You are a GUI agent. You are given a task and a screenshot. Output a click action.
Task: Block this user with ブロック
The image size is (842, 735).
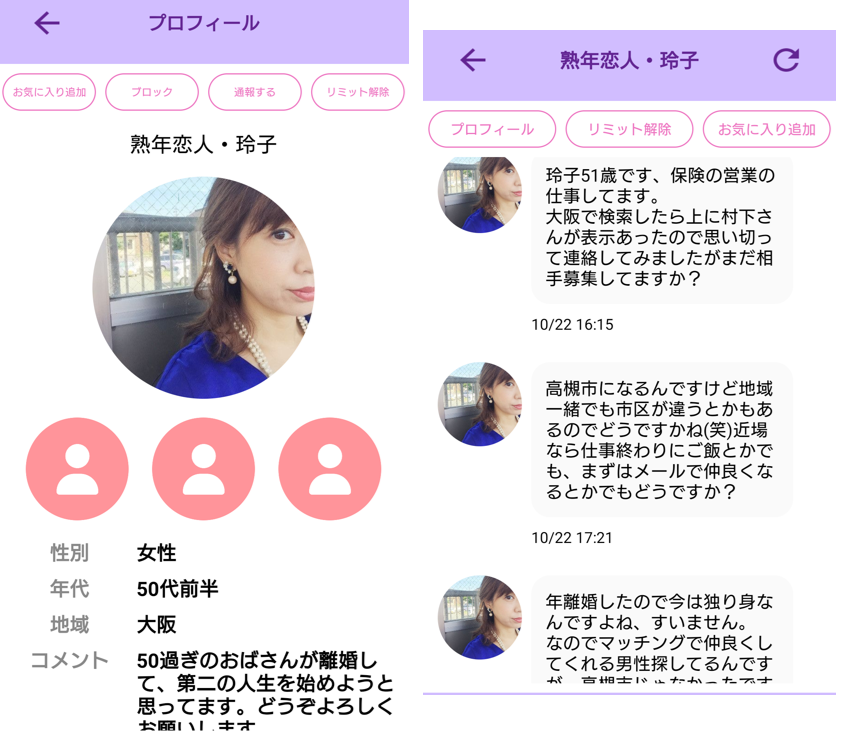click(x=152, y=92)
